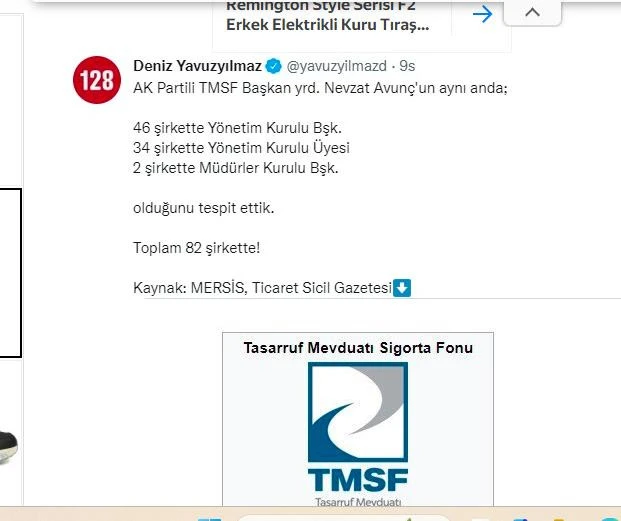The width and height of the screenshot is (621, 521).
Task: Collapse the ad with the up chevron
Action: pyautogui.click(x=532, y=13)
